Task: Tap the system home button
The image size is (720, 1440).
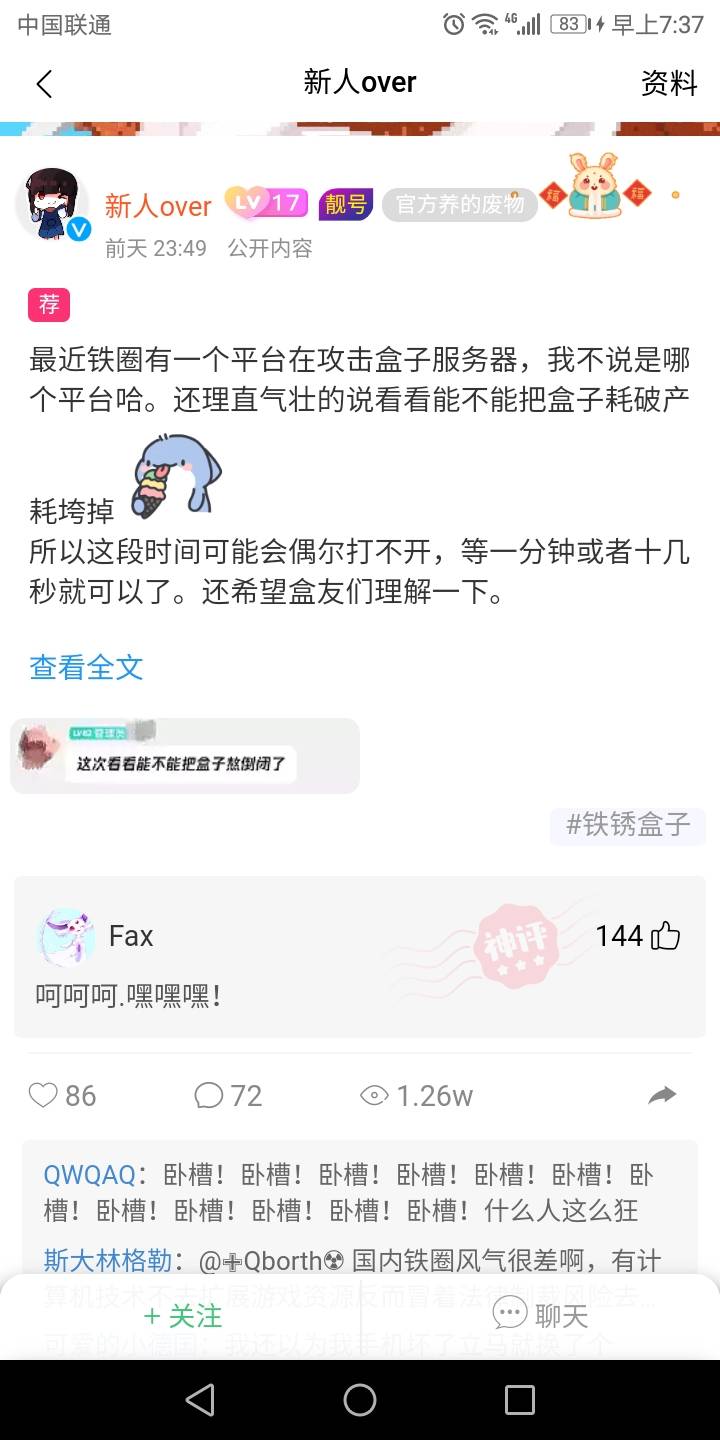Action: click(x=360, y=1400)
